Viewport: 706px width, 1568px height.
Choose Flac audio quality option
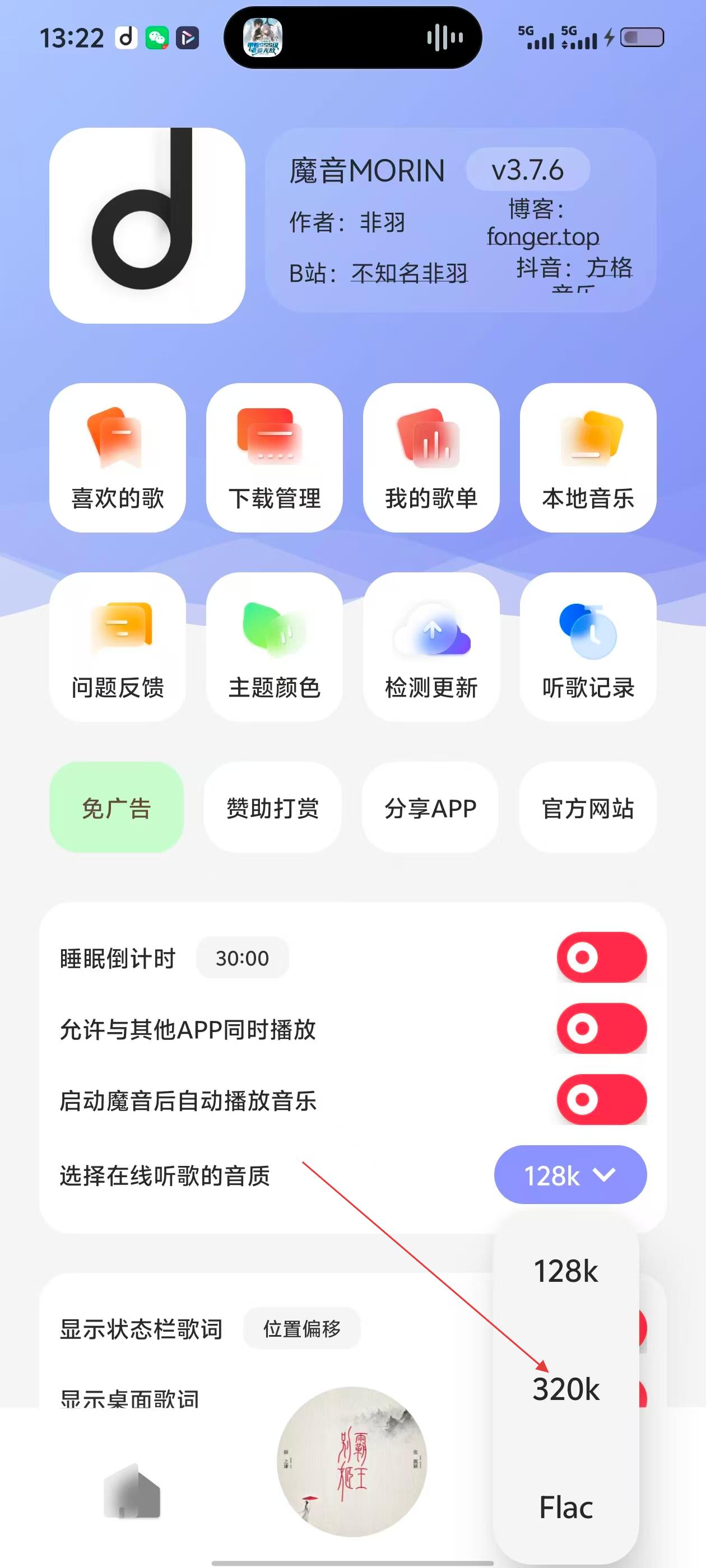coord(566,1507)
